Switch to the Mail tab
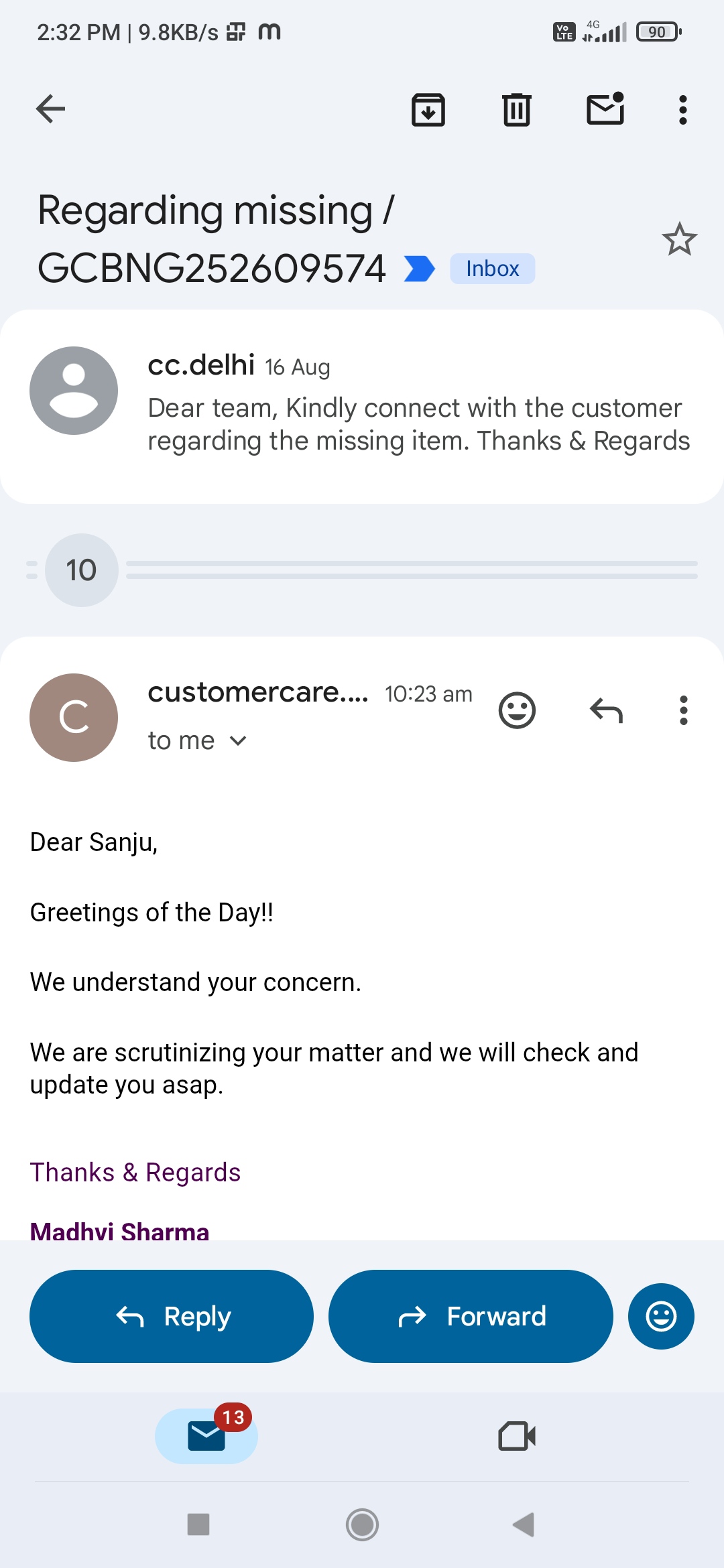 (206, 1436)
